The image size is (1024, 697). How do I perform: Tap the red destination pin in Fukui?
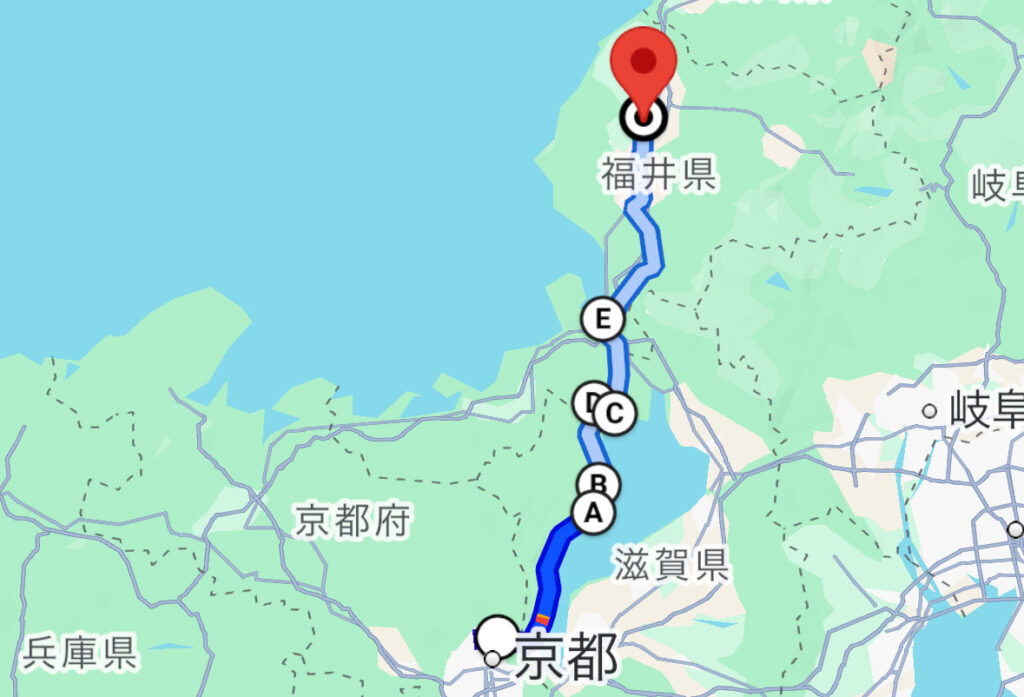(644, 64)
